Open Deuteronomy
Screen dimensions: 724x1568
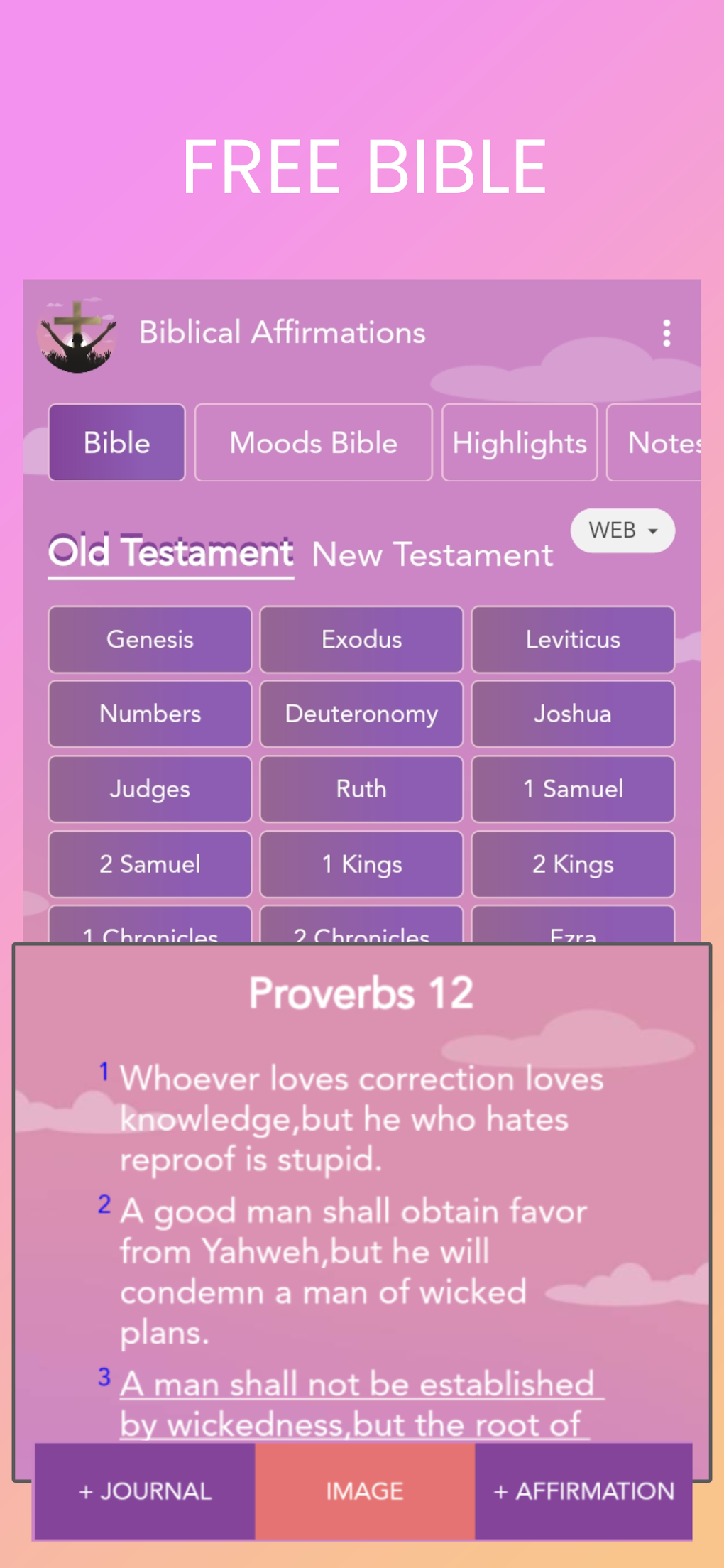tap(361, 714)
